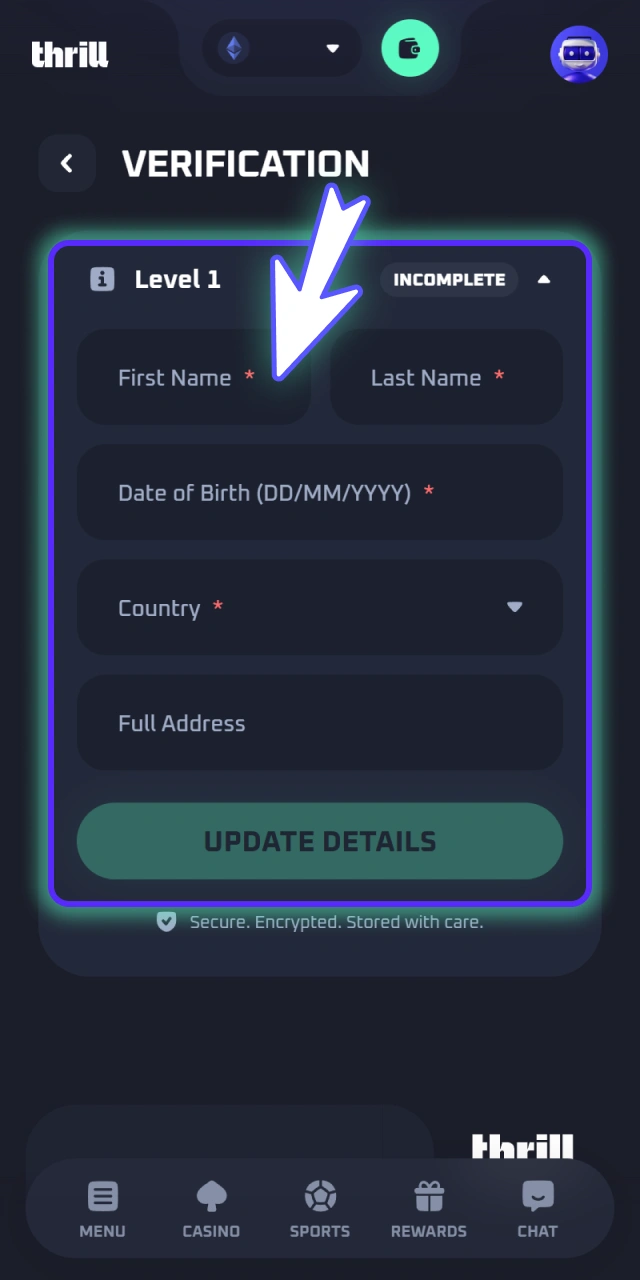The height and width of the screenshot is (1280, 640).
Task: Open the Country dropdown
Action: click(320, 607)
